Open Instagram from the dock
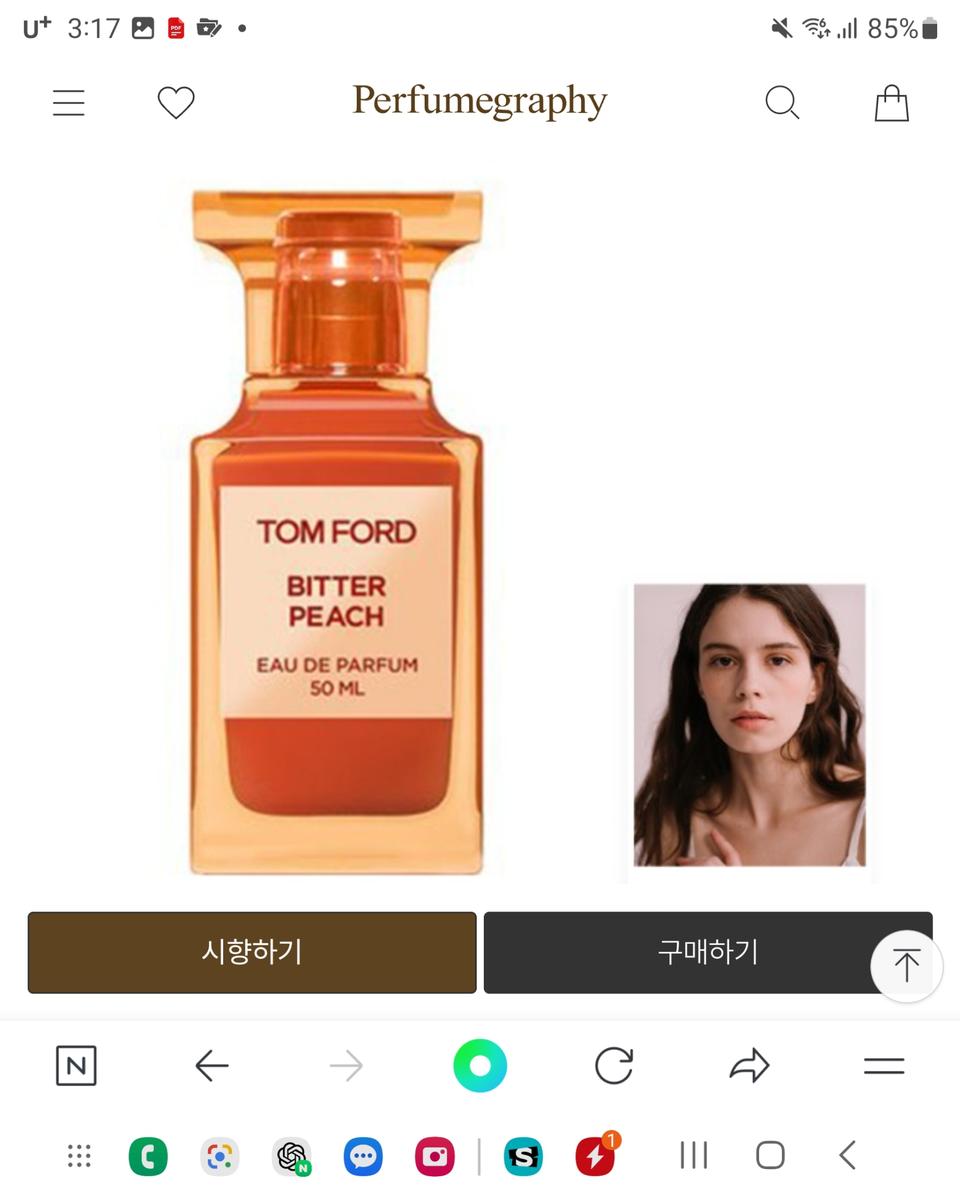Image resolution: width=960 pixels, height=1199 pixels. [434, 1156]
